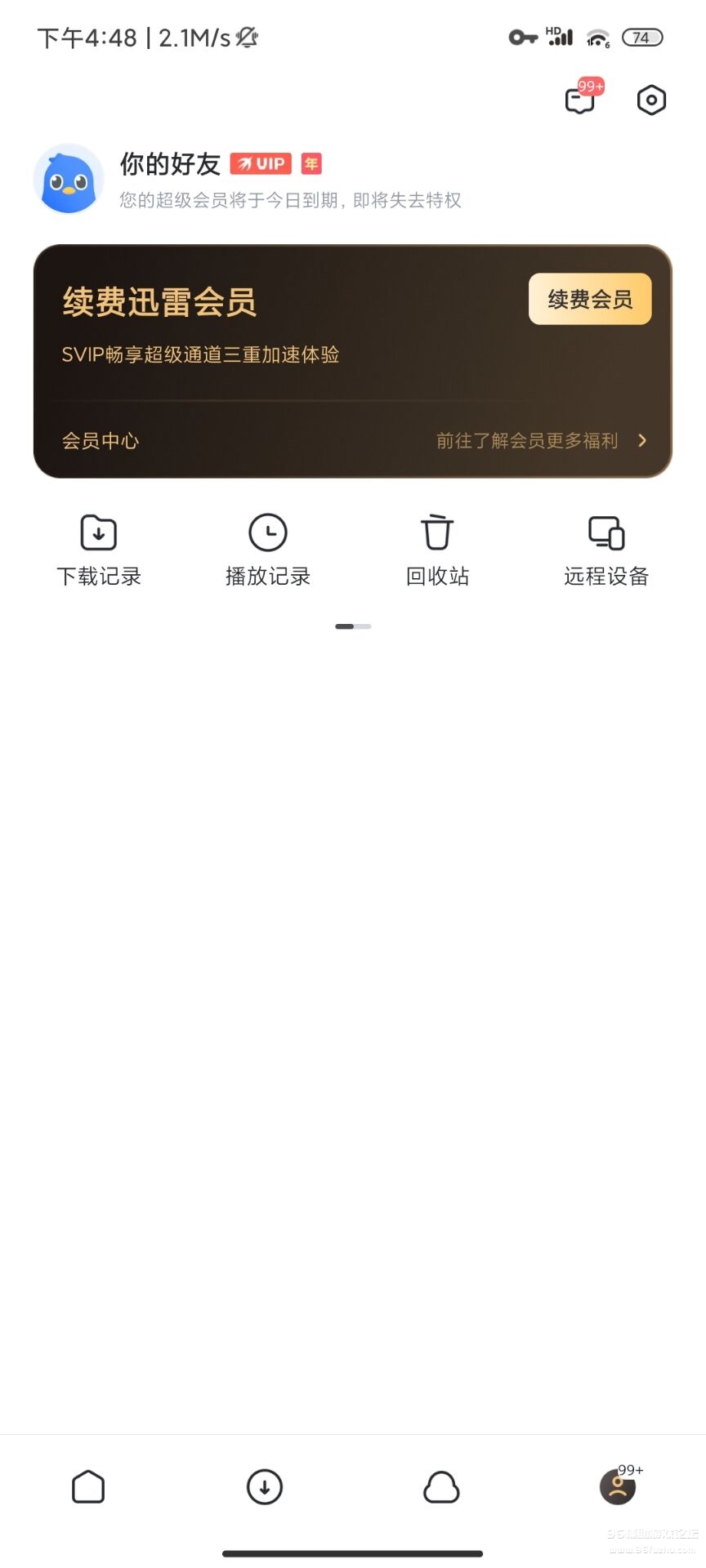The width and height of the screenshot is (706, 1568).
Task: Switch to the cloud drive tab
Action: 441,1487
